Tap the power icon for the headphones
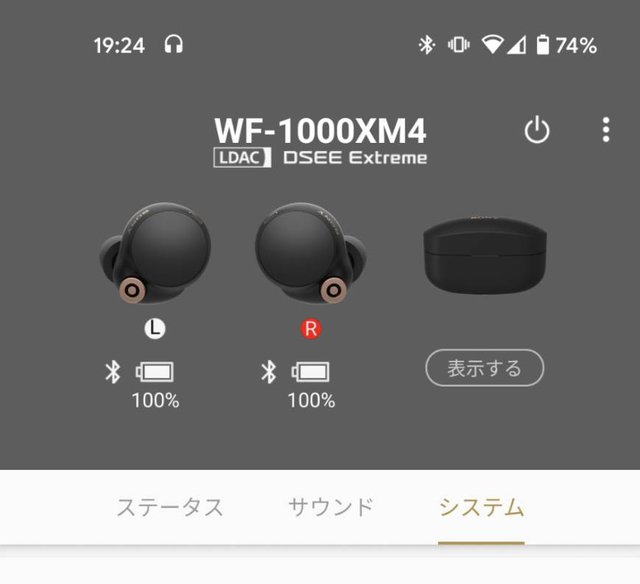The image size is (640, 584). click(537, 130)
